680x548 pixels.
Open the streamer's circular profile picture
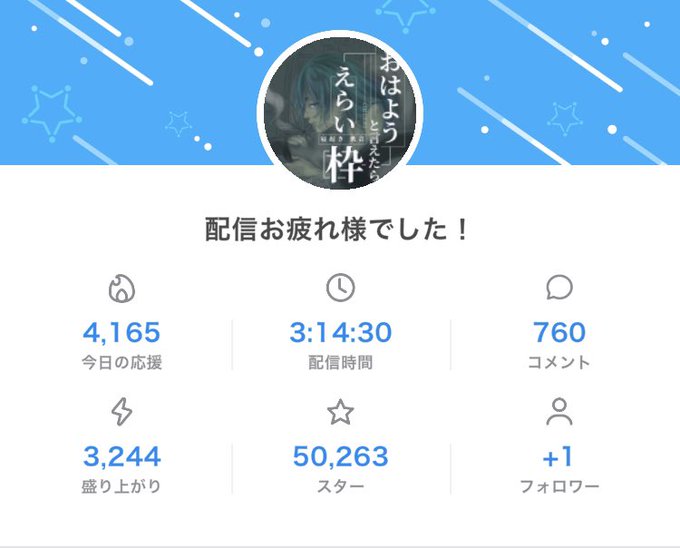click(x=340, y=113)
